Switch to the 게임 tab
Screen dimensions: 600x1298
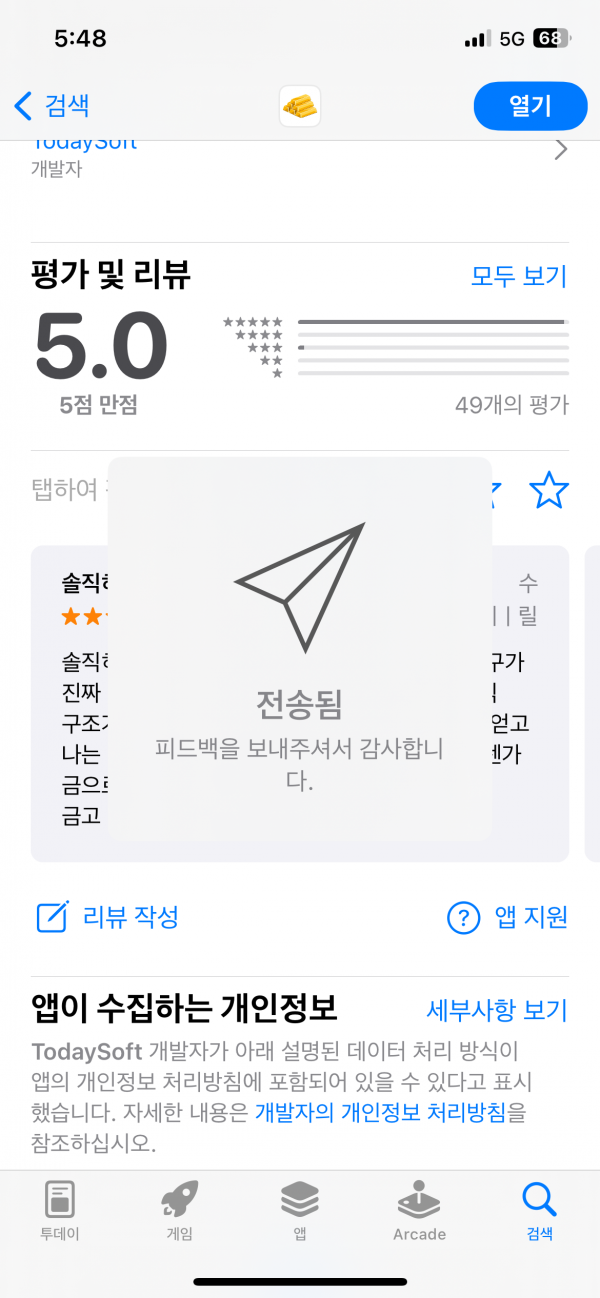click(180, 1210)
